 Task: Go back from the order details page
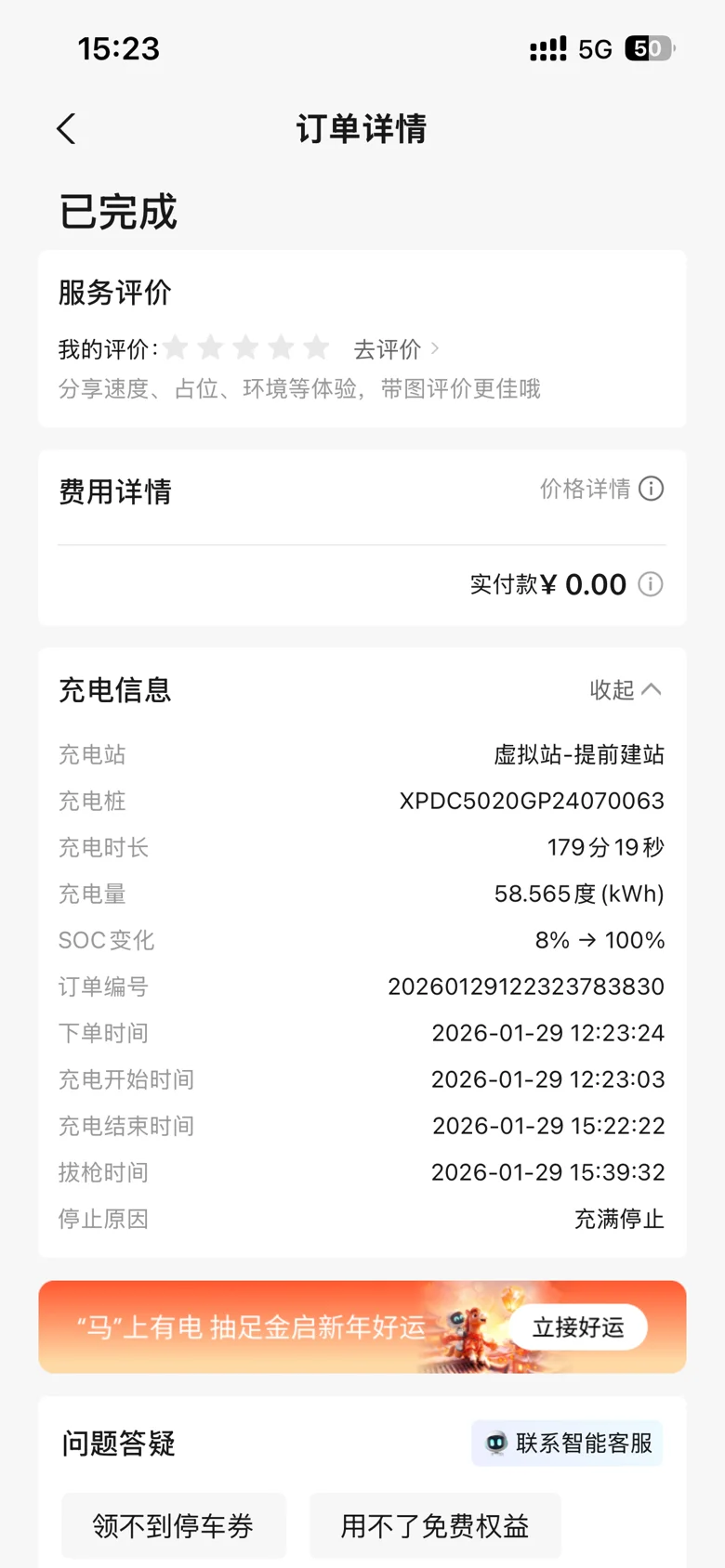pyautogui.click(x=66, y=129)
